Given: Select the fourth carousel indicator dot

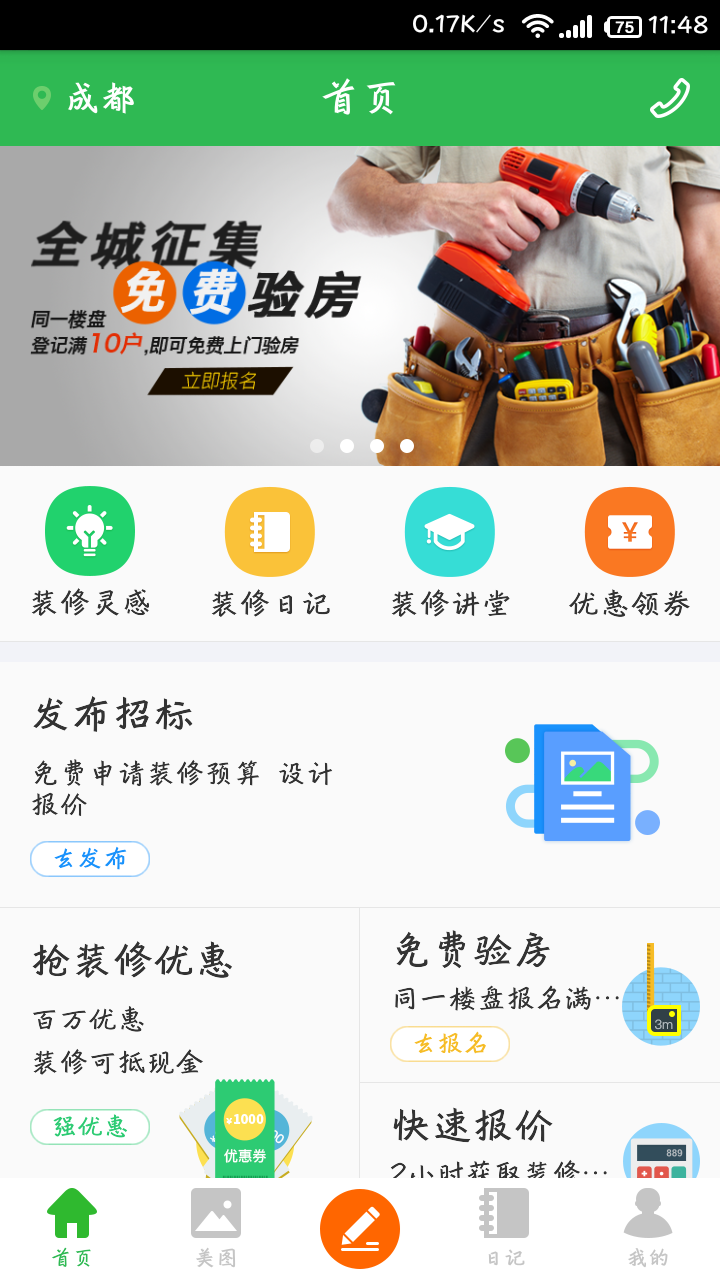Looking at the screenshot, I should pos(406,446).
